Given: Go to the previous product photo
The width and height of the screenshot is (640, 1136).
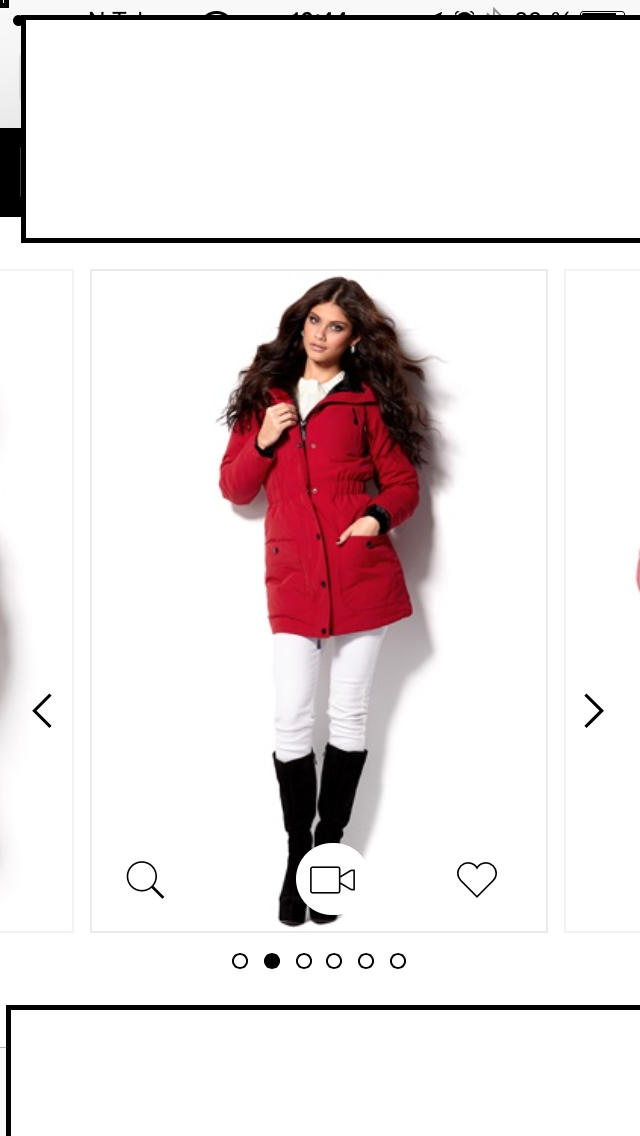Looking at the screenshot, I should click(42, 711).
